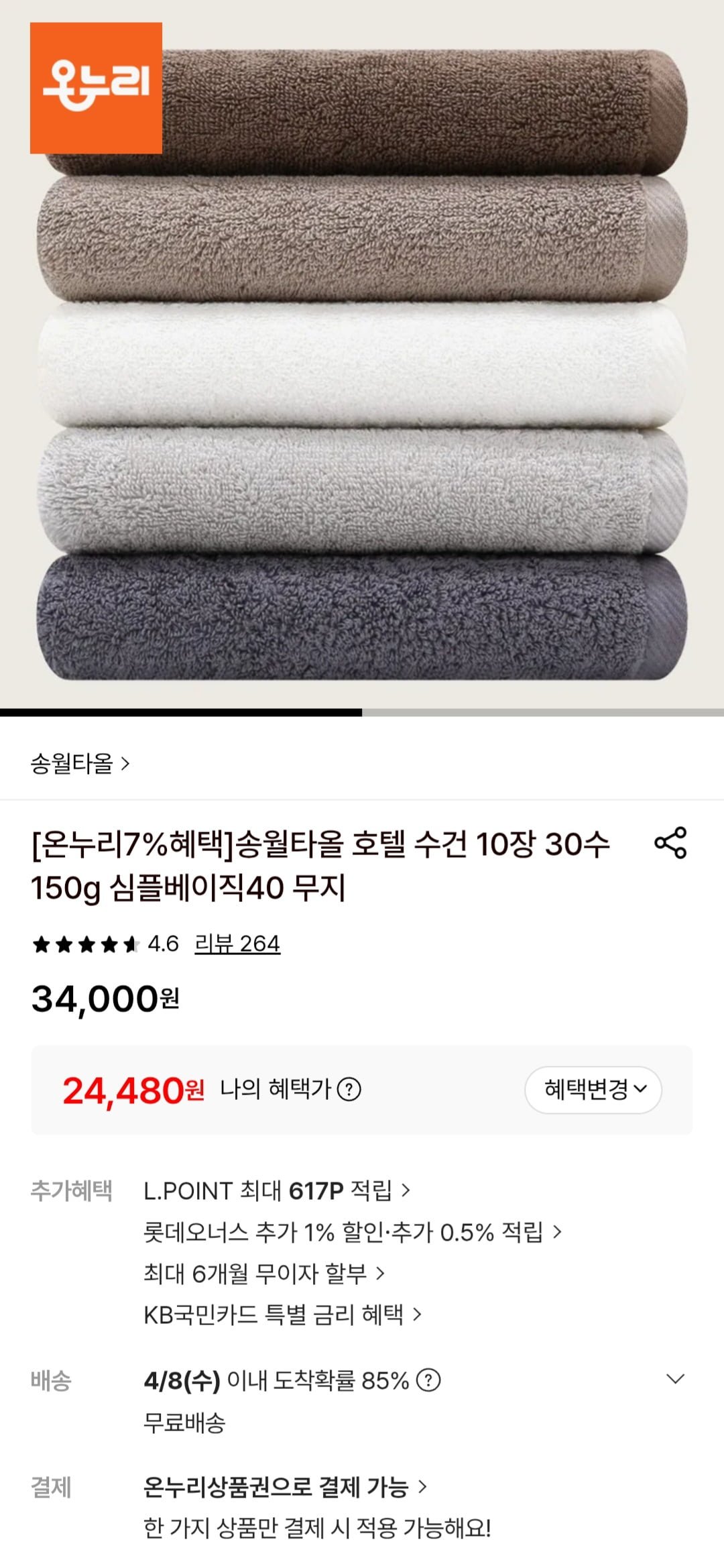Expand the 배송 delivery details
This screenshot has height=1568, width=724.
675,1380
